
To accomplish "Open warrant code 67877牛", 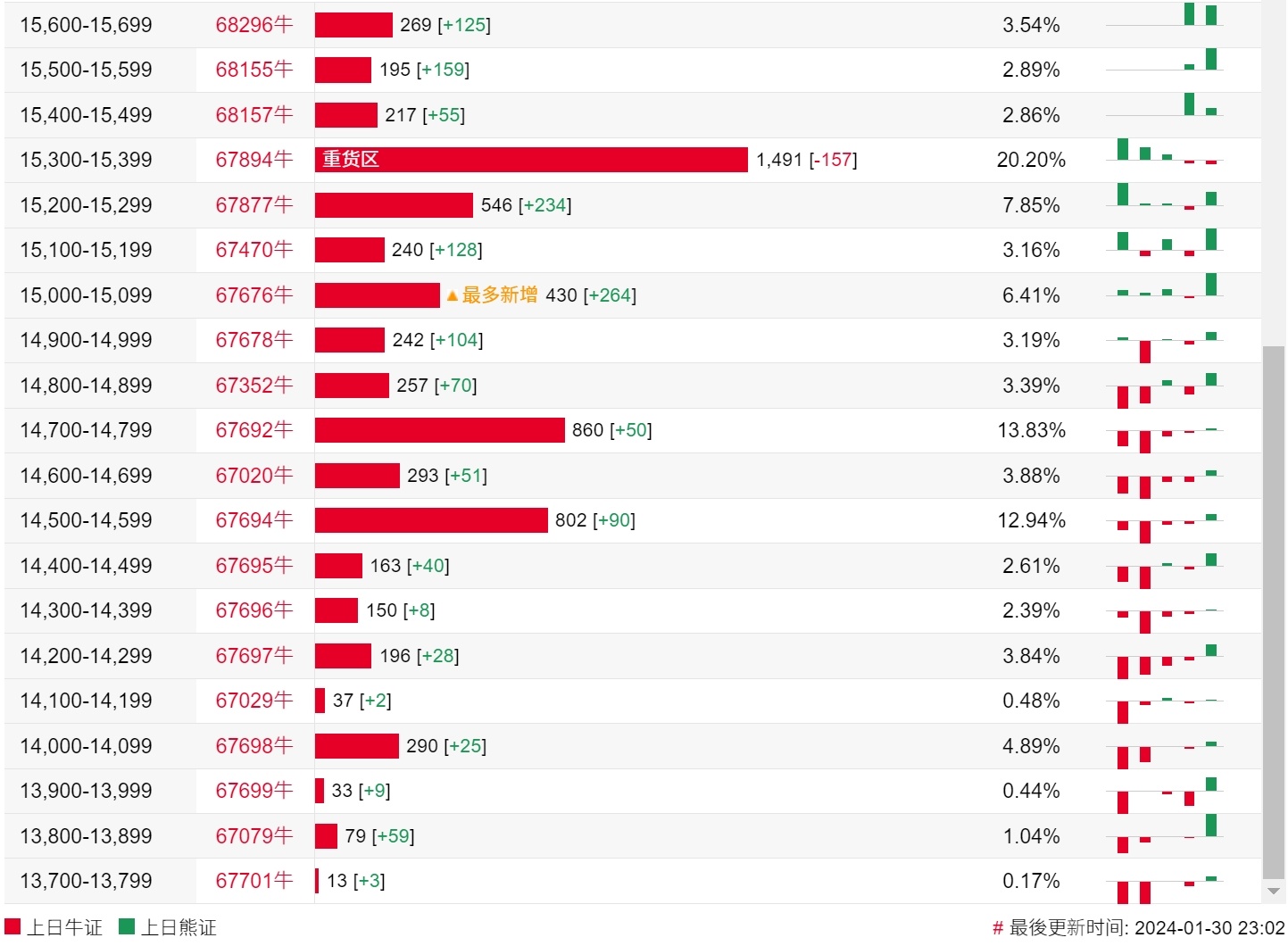I will 253,205.
